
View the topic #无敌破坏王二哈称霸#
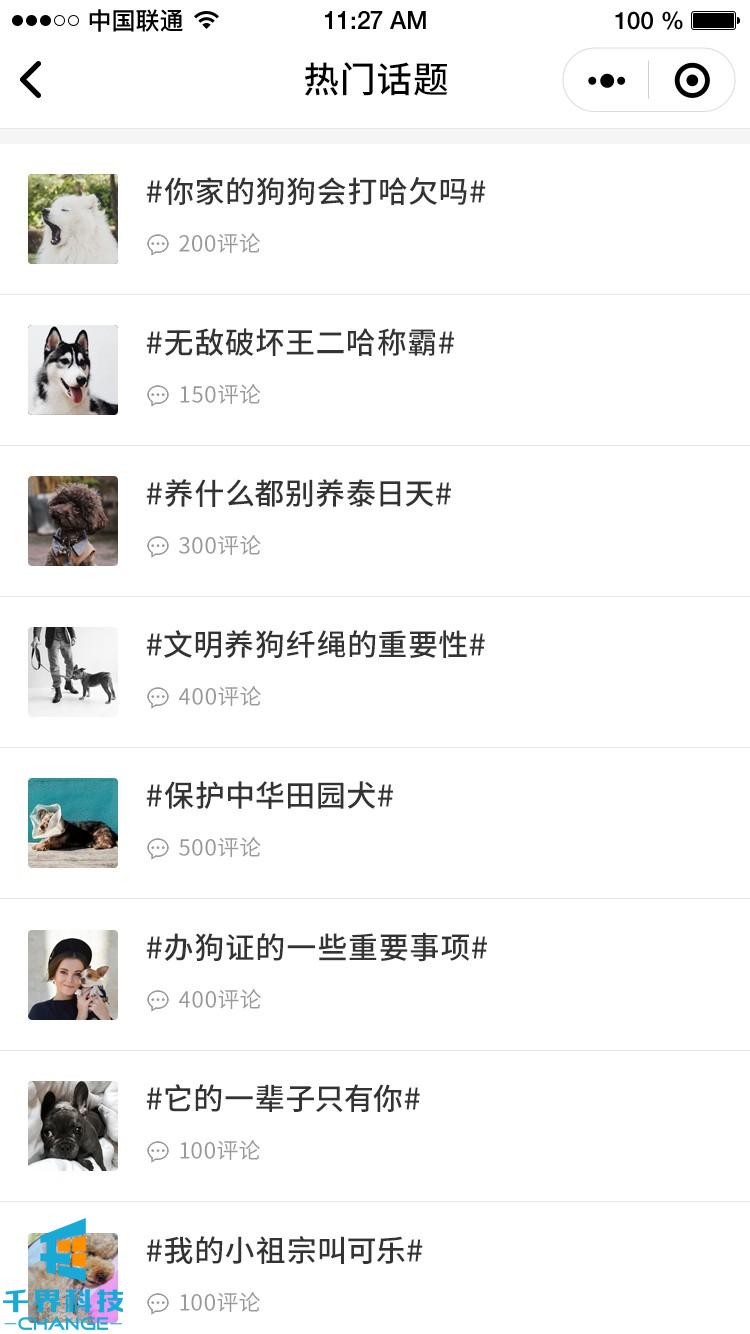(300, 344)
